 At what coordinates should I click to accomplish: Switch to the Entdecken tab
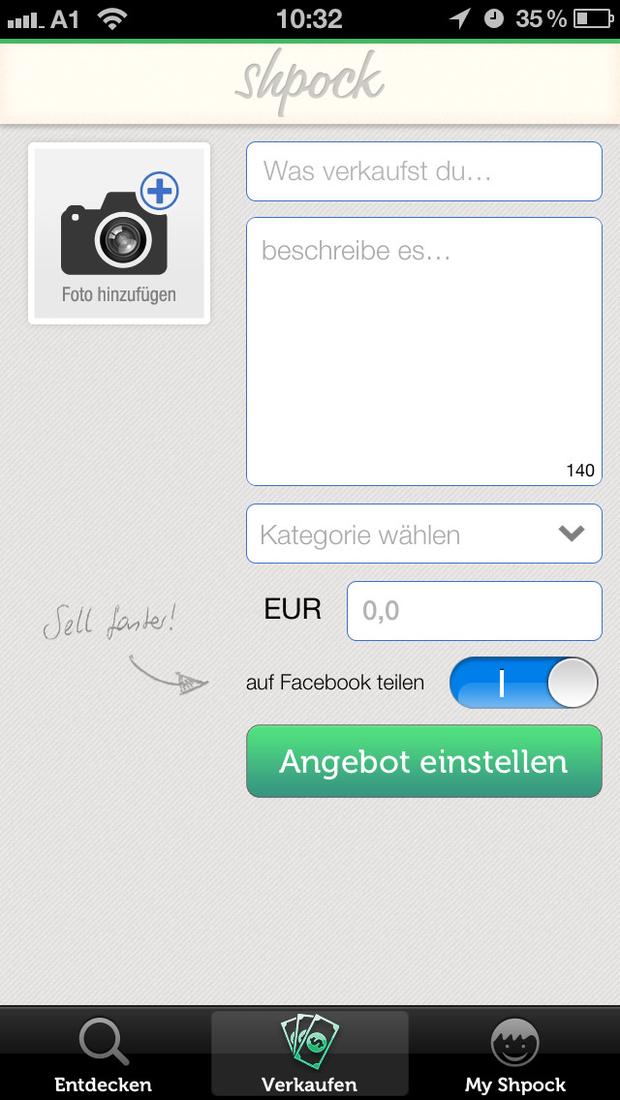point(103,1054)
